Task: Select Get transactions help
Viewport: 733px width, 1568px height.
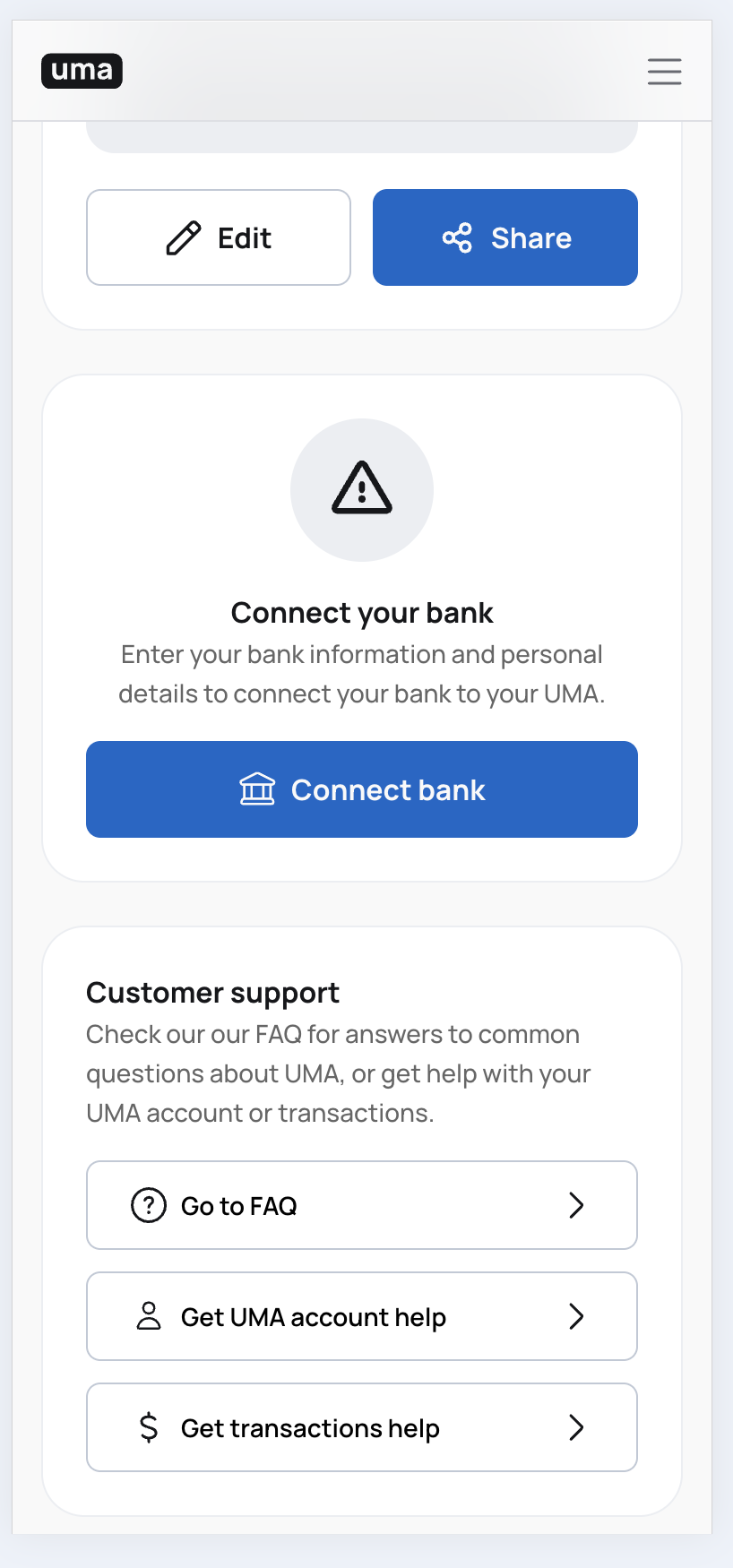Action: pyautogui.click(x=362, y=1427)
